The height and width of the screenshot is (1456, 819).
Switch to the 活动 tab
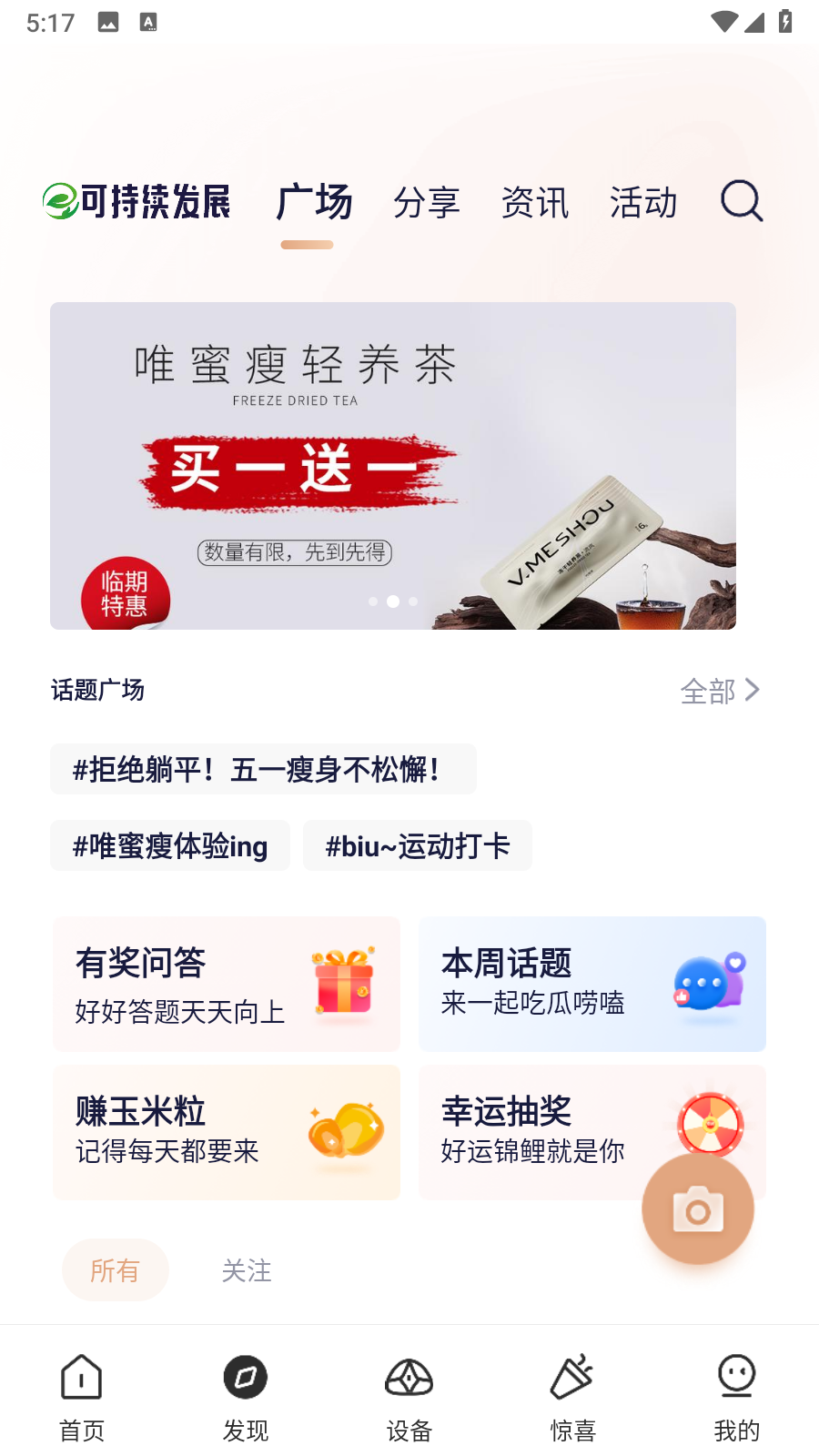(x=643, y=202)
